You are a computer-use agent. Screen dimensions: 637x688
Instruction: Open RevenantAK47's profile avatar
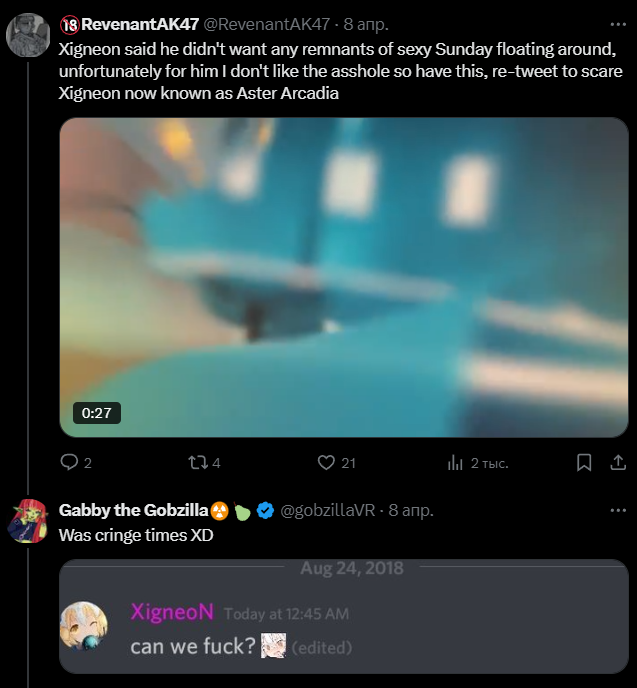(x=29, y=37)
